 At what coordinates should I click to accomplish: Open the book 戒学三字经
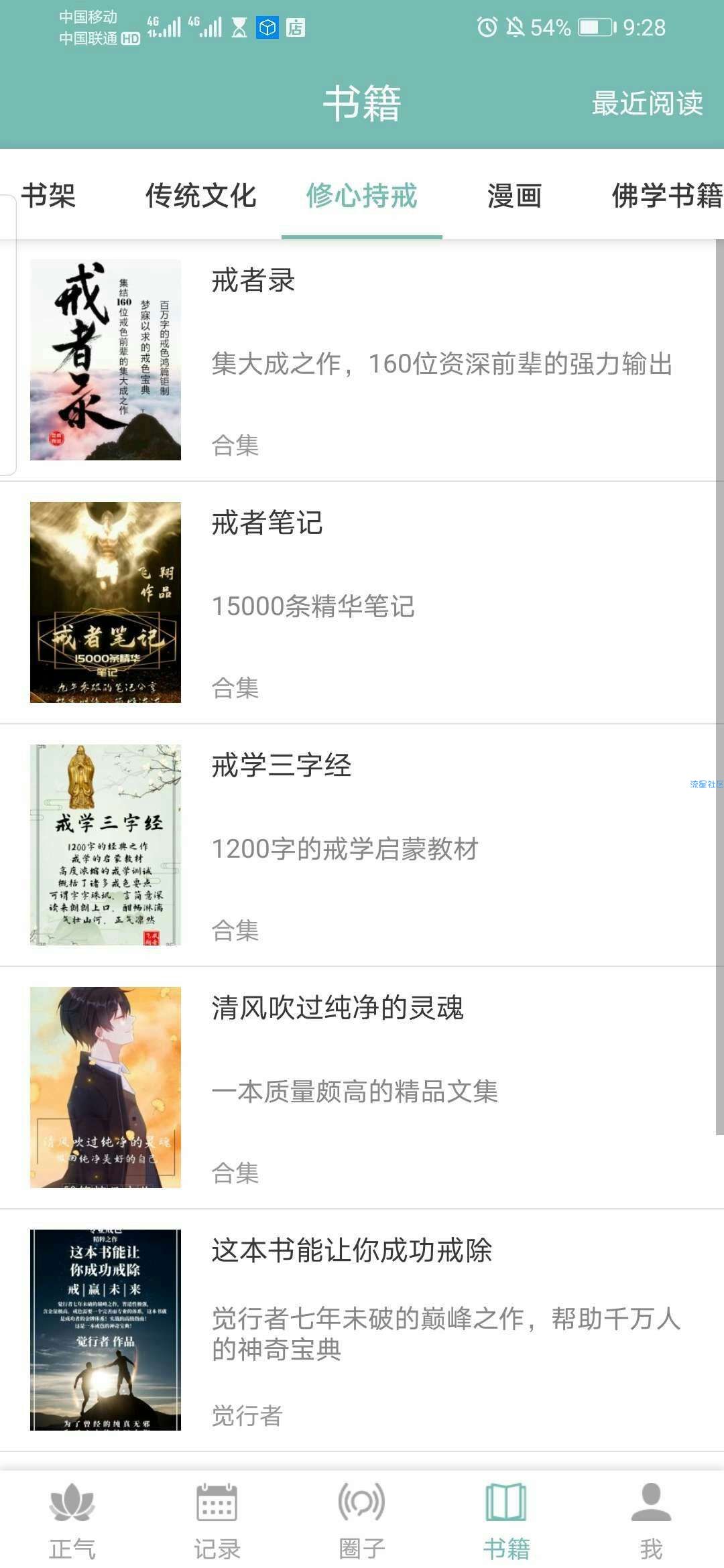click(x=362, y=845)
